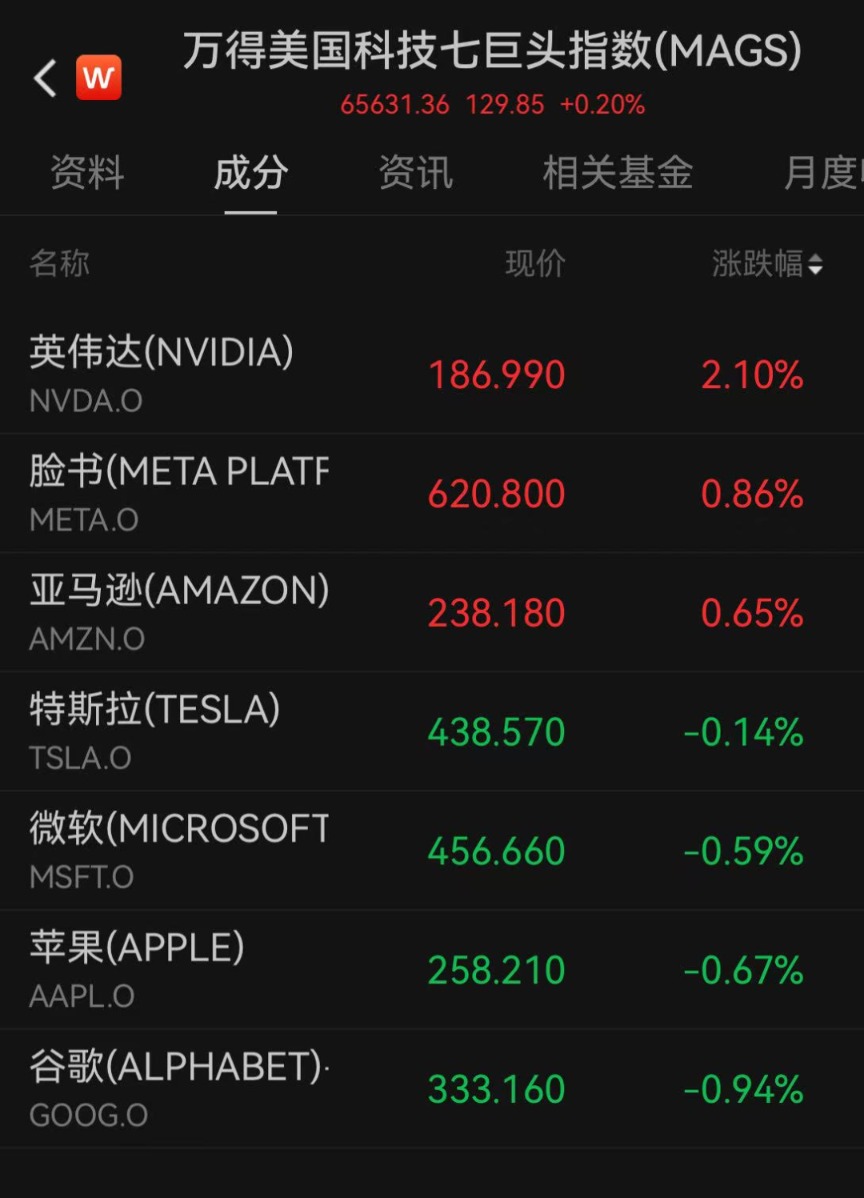The height and width of the screenshot is (1198, 864).
Task: Open the 相关基金 tab
Action: (x=617, y=173)
